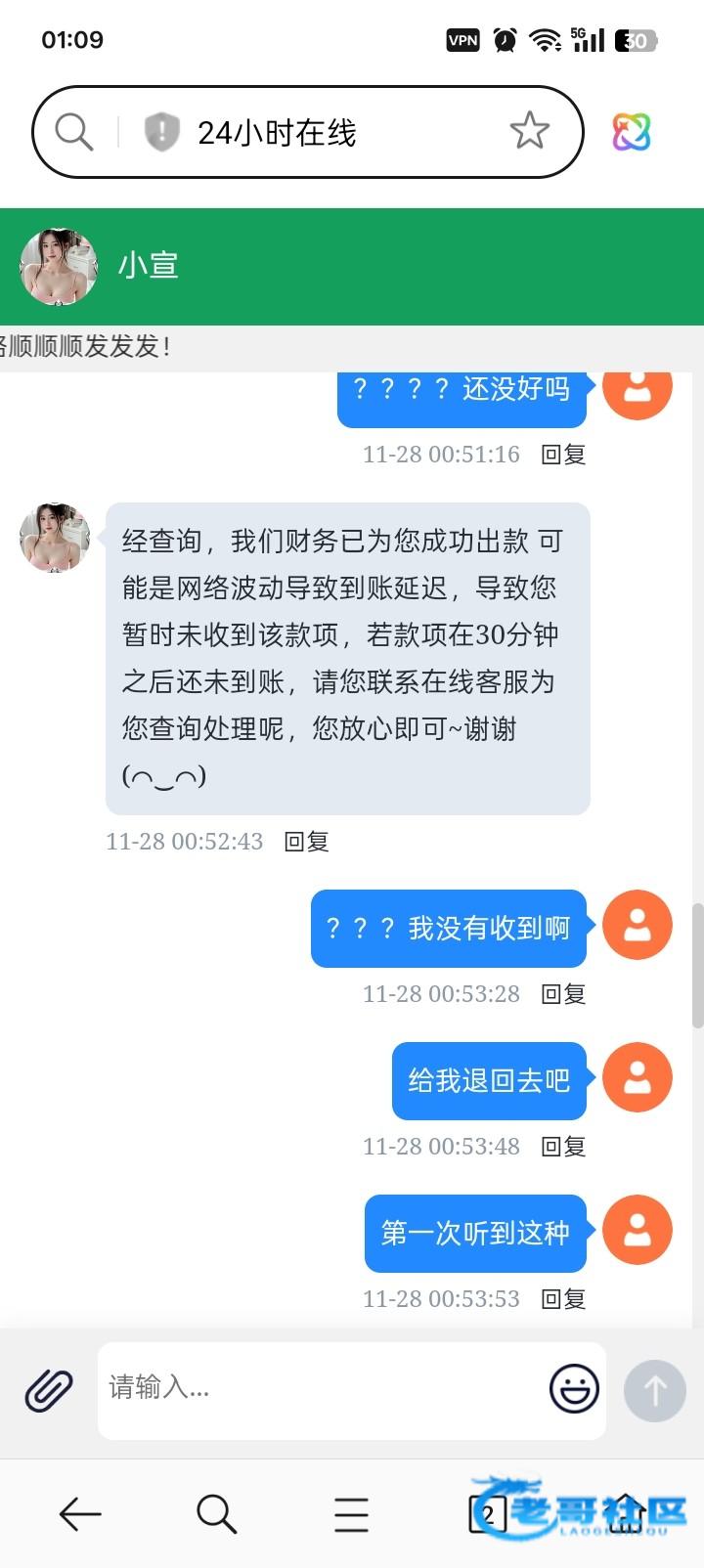
Task: Tap 回复 under 第一次听到这种 message
Action: click(563, 1299)
